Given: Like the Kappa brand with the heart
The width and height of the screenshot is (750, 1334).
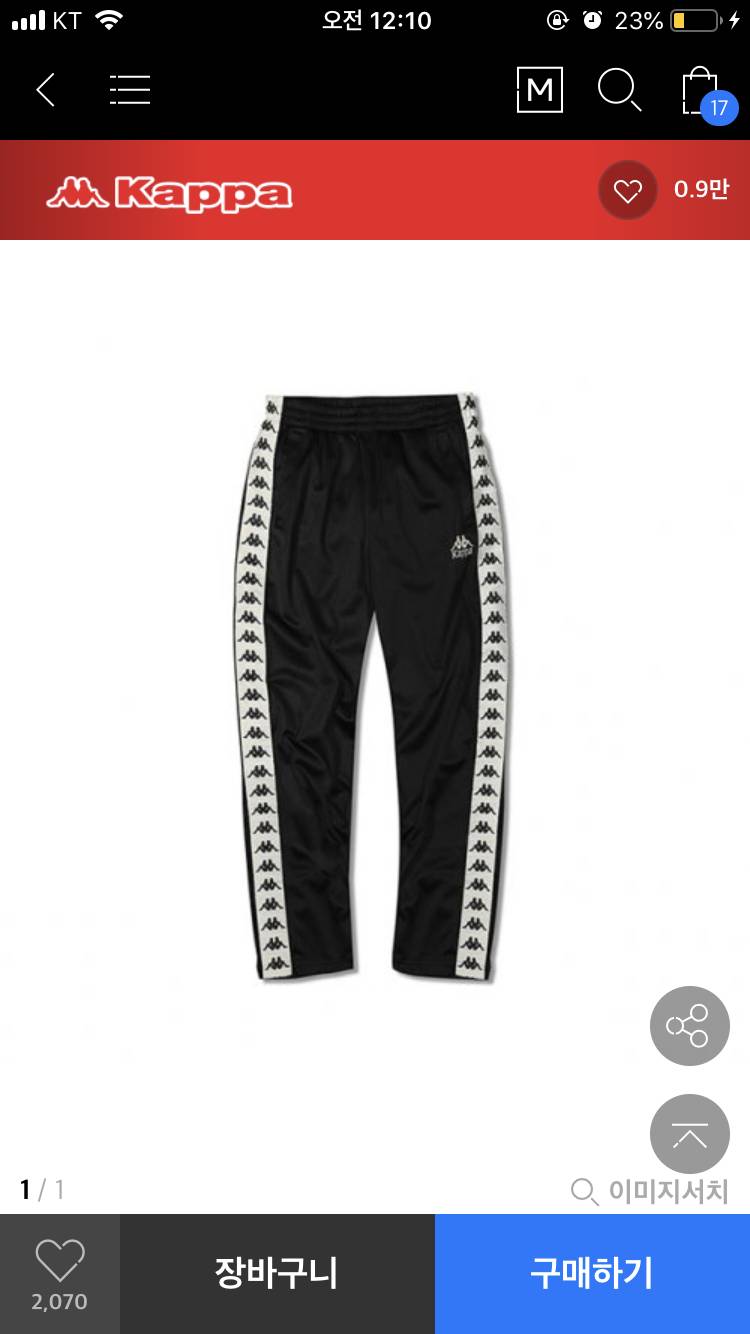Looking at the screenshot, I should click(x=627, y=190).
